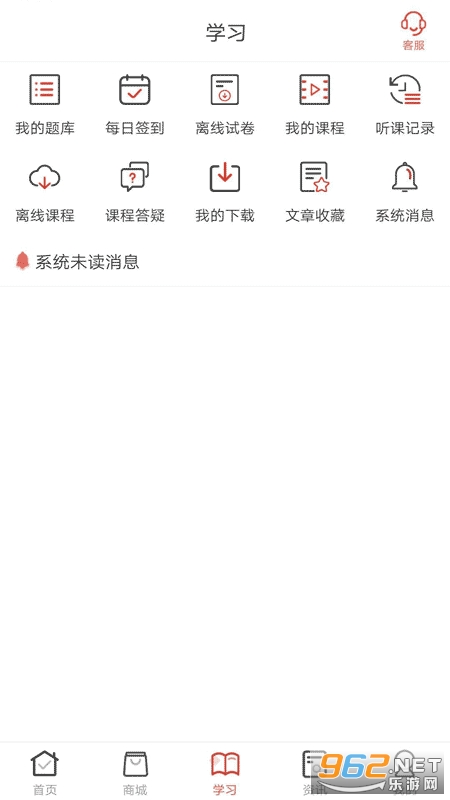Screen dimensions: 450x800
Task: Open 离线课程 offline courses
Action: [x=45, y=192]
